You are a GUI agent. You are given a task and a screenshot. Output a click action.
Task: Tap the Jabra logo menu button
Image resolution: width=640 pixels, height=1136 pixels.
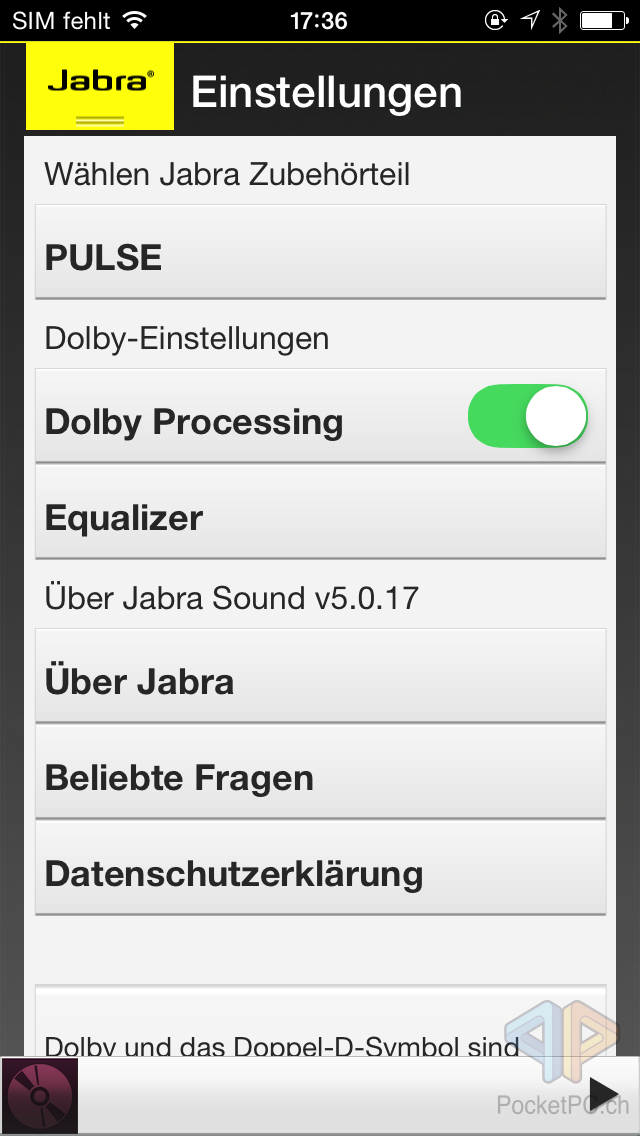tap(100, 87)
